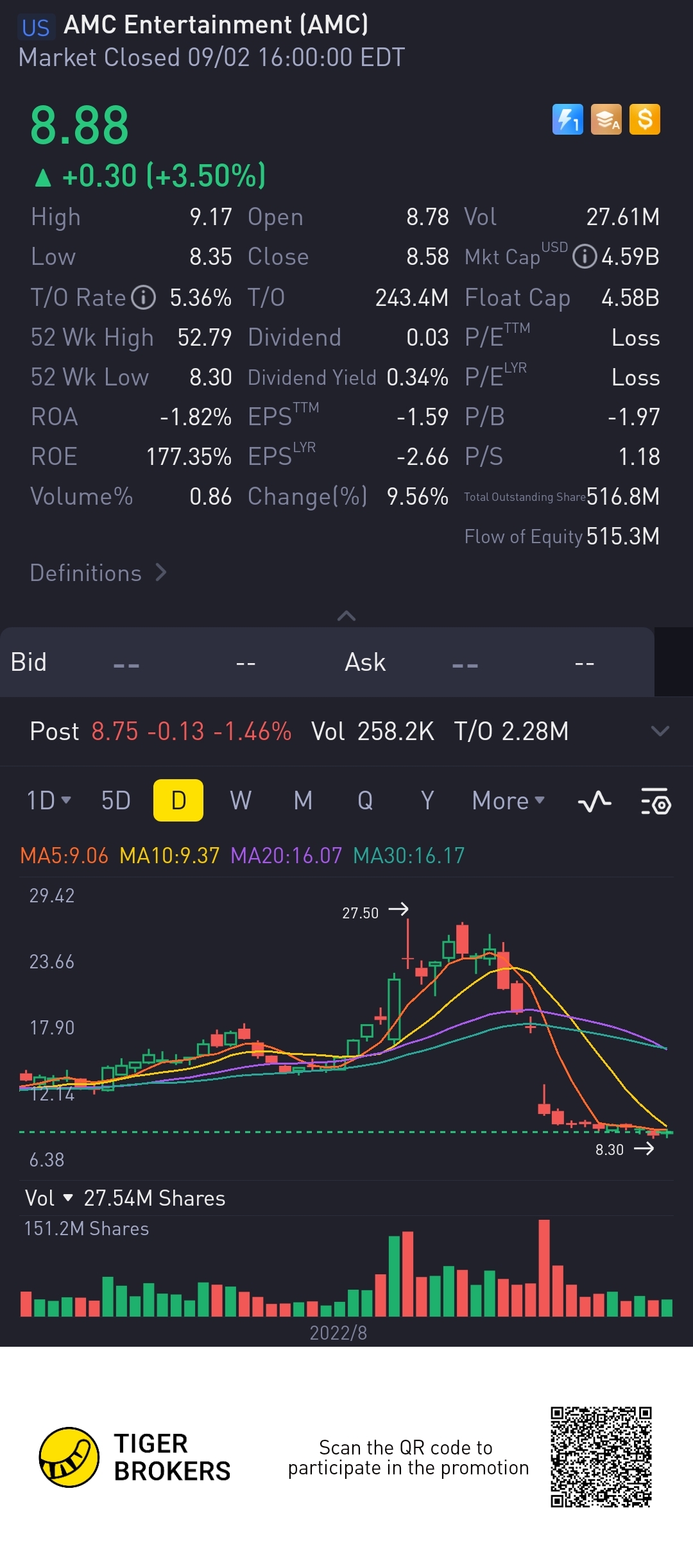Screen dimensions: 693x1568
Task: Select the D daily chart tab
Action: point(178,800)
